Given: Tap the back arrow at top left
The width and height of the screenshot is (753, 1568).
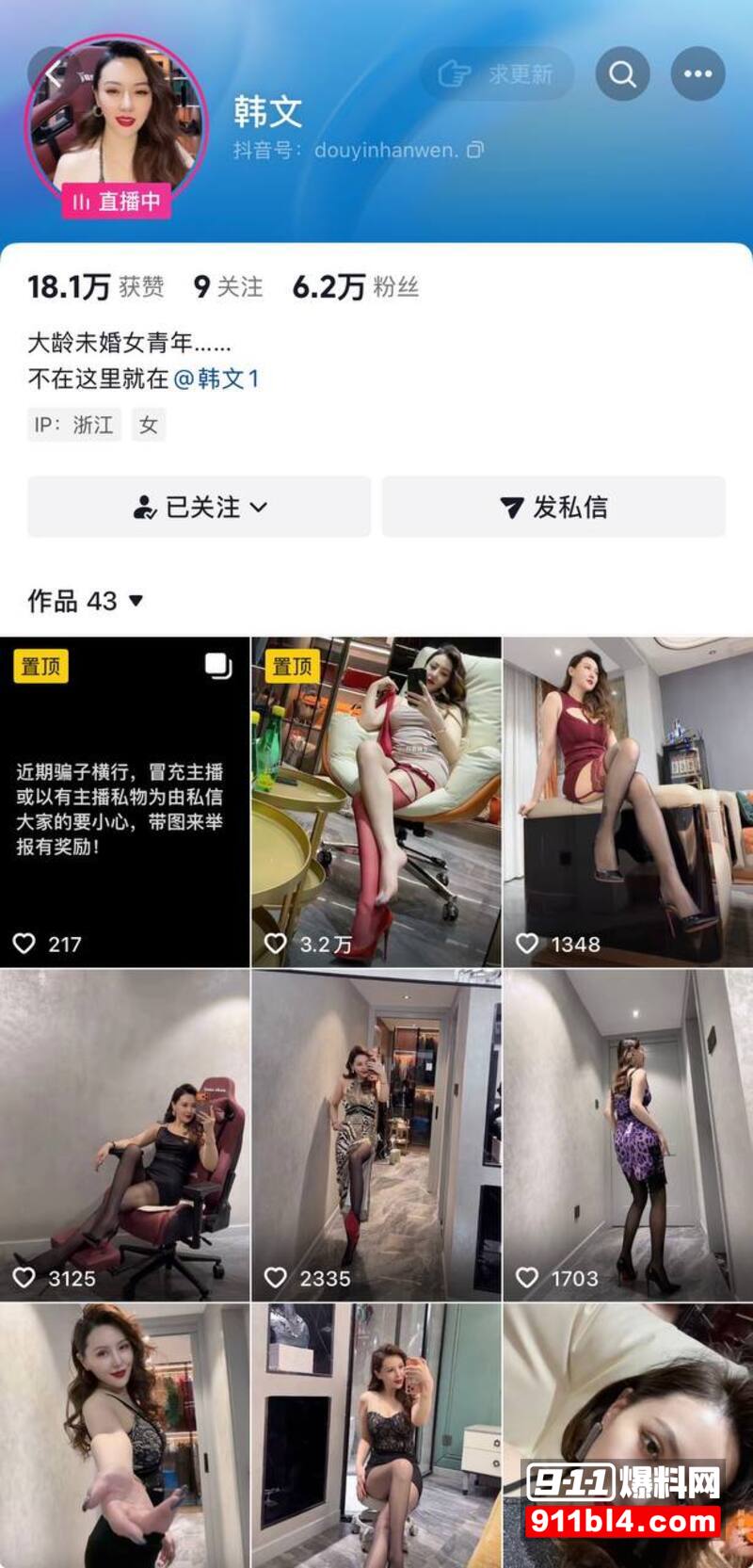Looking at the screenshot, I should coord(52,73).
